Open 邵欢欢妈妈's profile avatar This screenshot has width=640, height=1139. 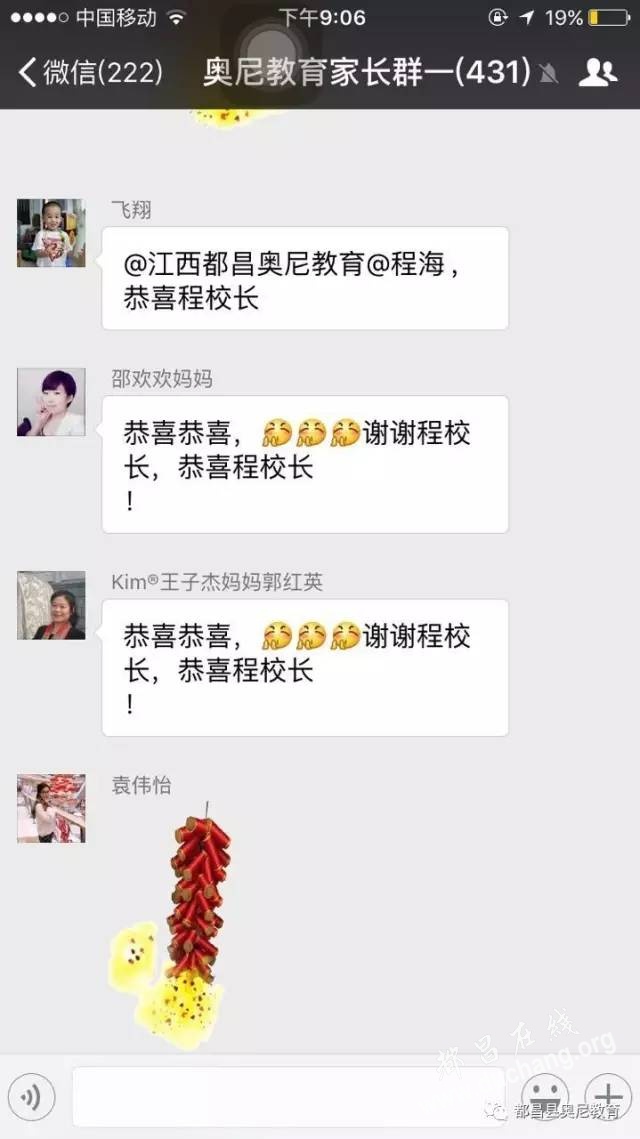[x=51, y=402]
